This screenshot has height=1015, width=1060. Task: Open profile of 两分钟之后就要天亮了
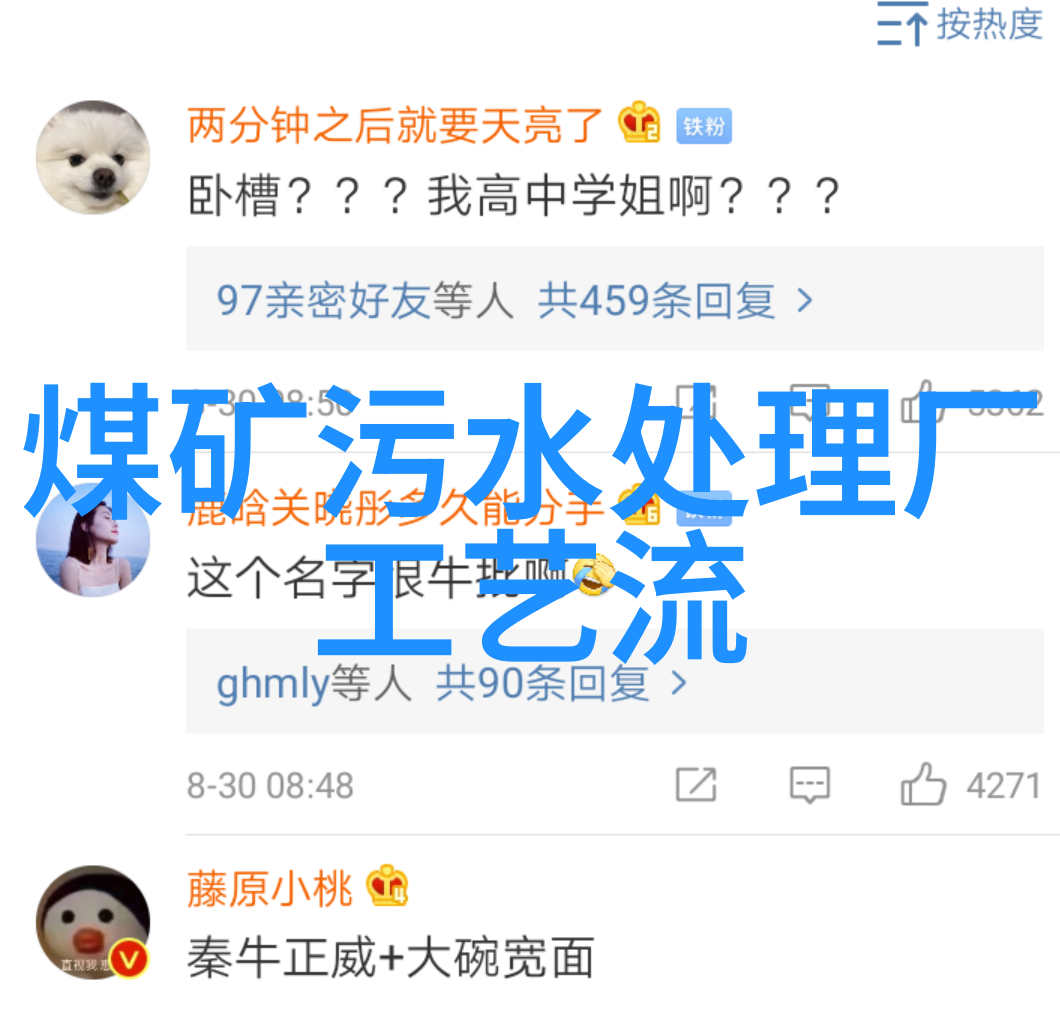(396, 125)
